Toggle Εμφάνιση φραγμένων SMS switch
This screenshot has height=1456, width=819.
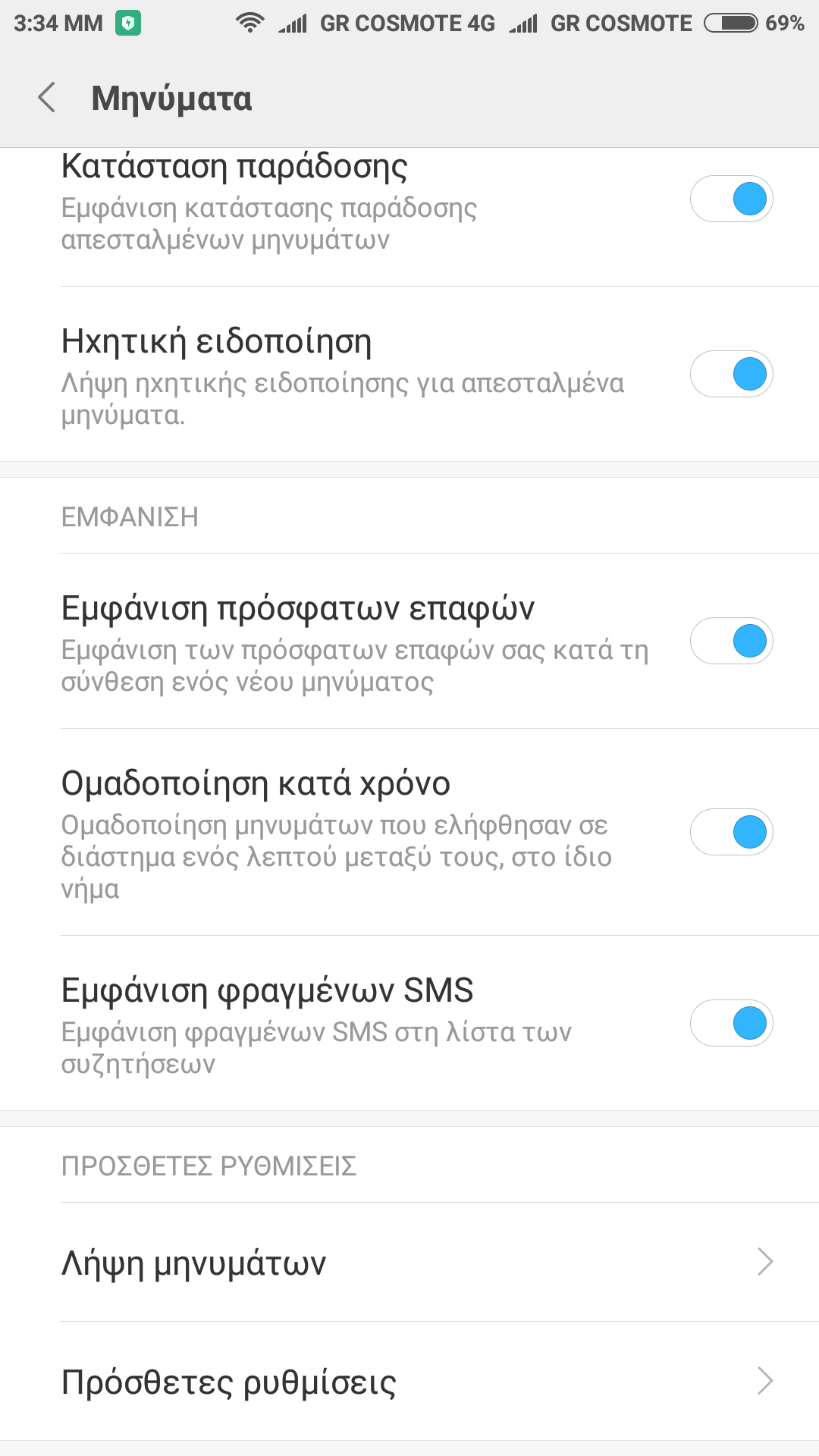point(731,1023)
